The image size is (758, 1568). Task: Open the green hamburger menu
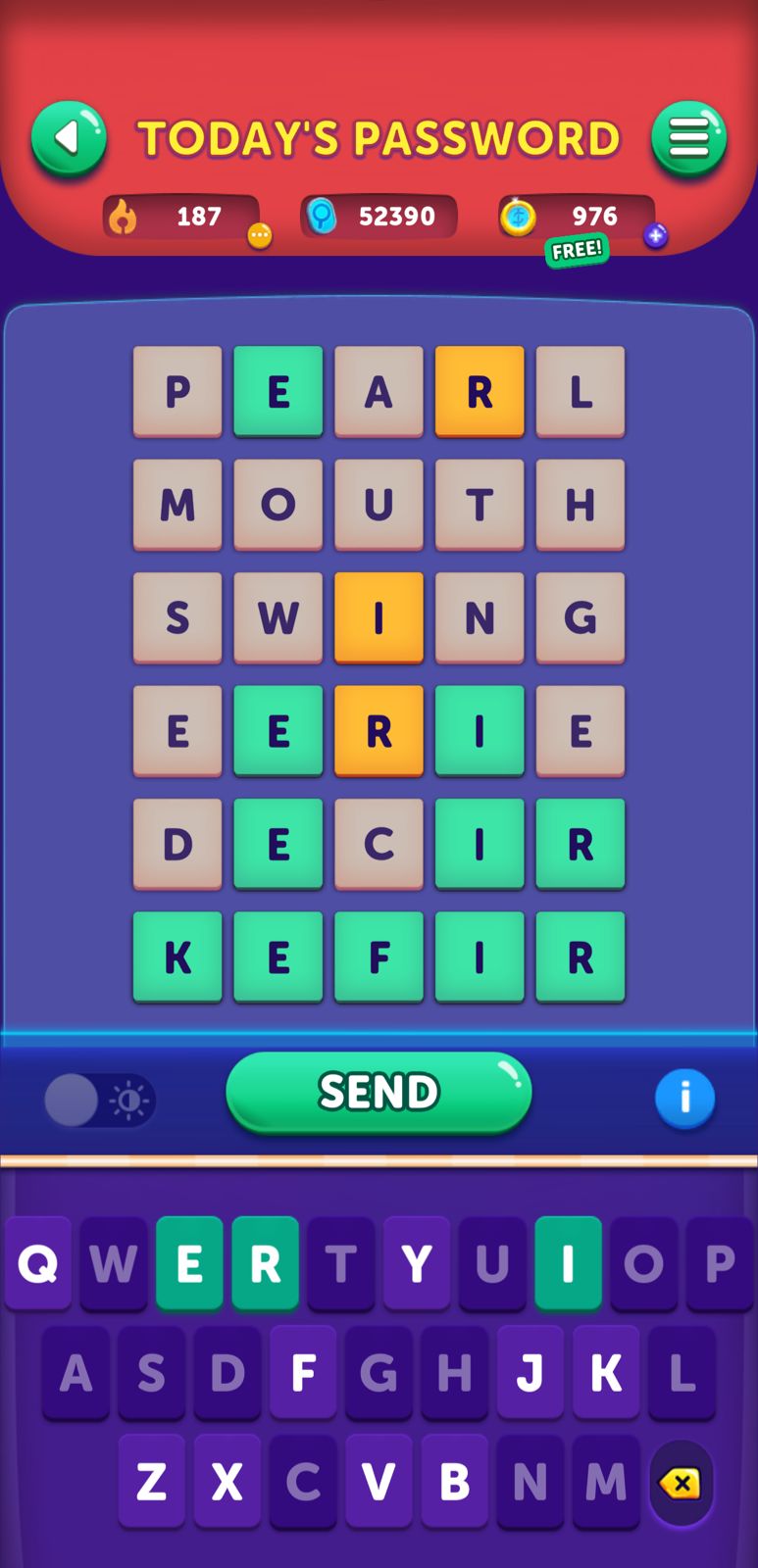click(x=688, y=138)
